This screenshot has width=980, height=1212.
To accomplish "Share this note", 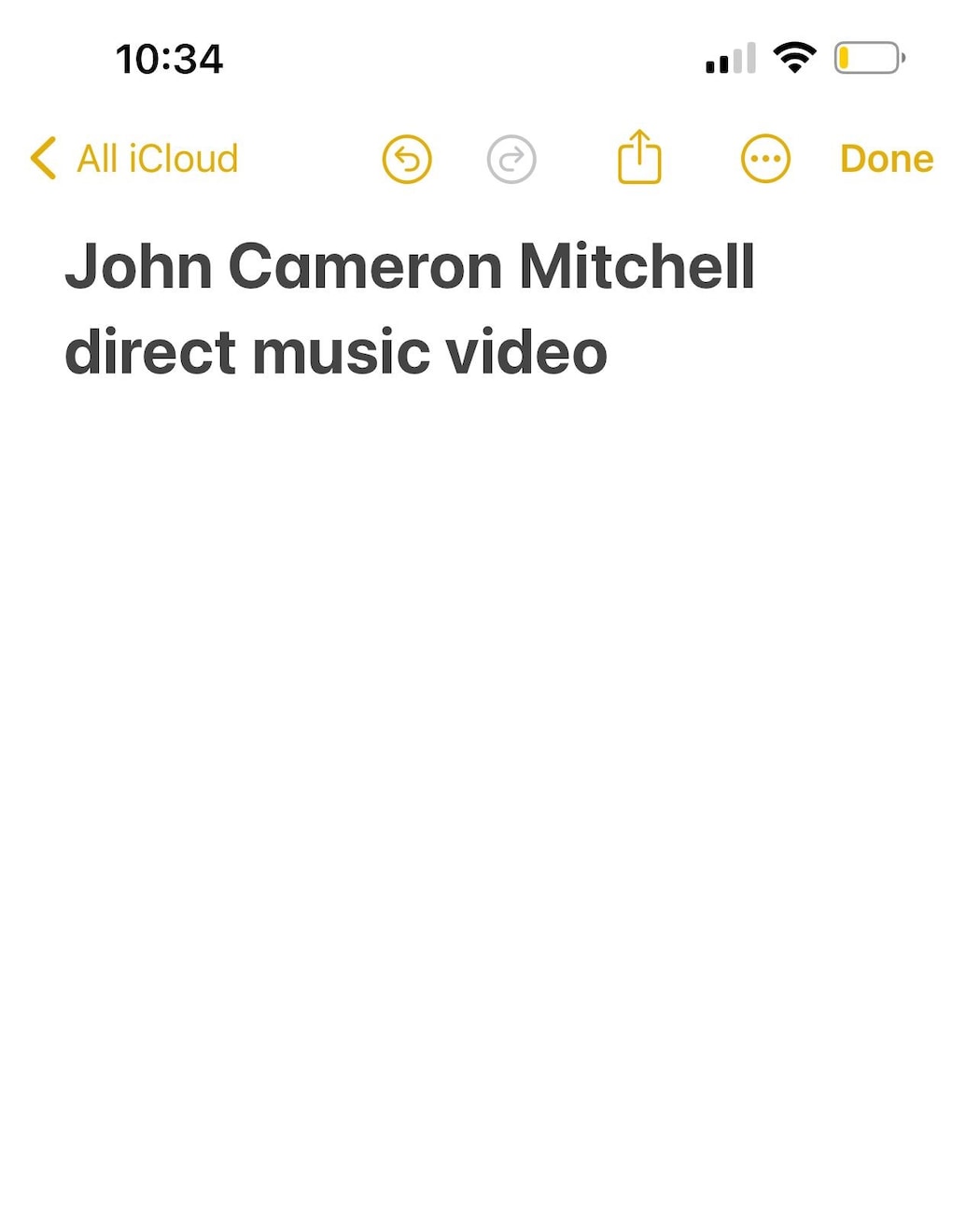I will pos(639,157).
